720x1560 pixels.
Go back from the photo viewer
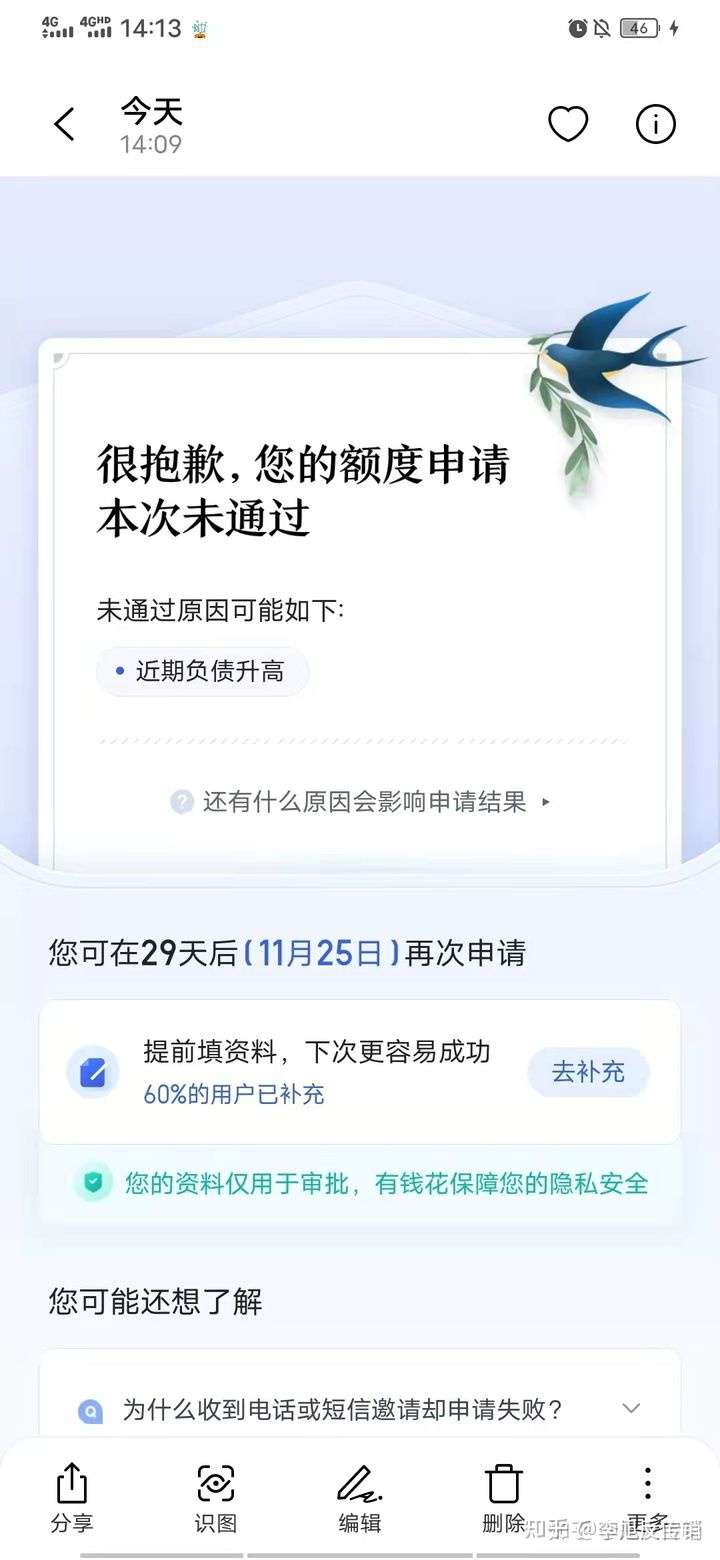click(65, 125)
